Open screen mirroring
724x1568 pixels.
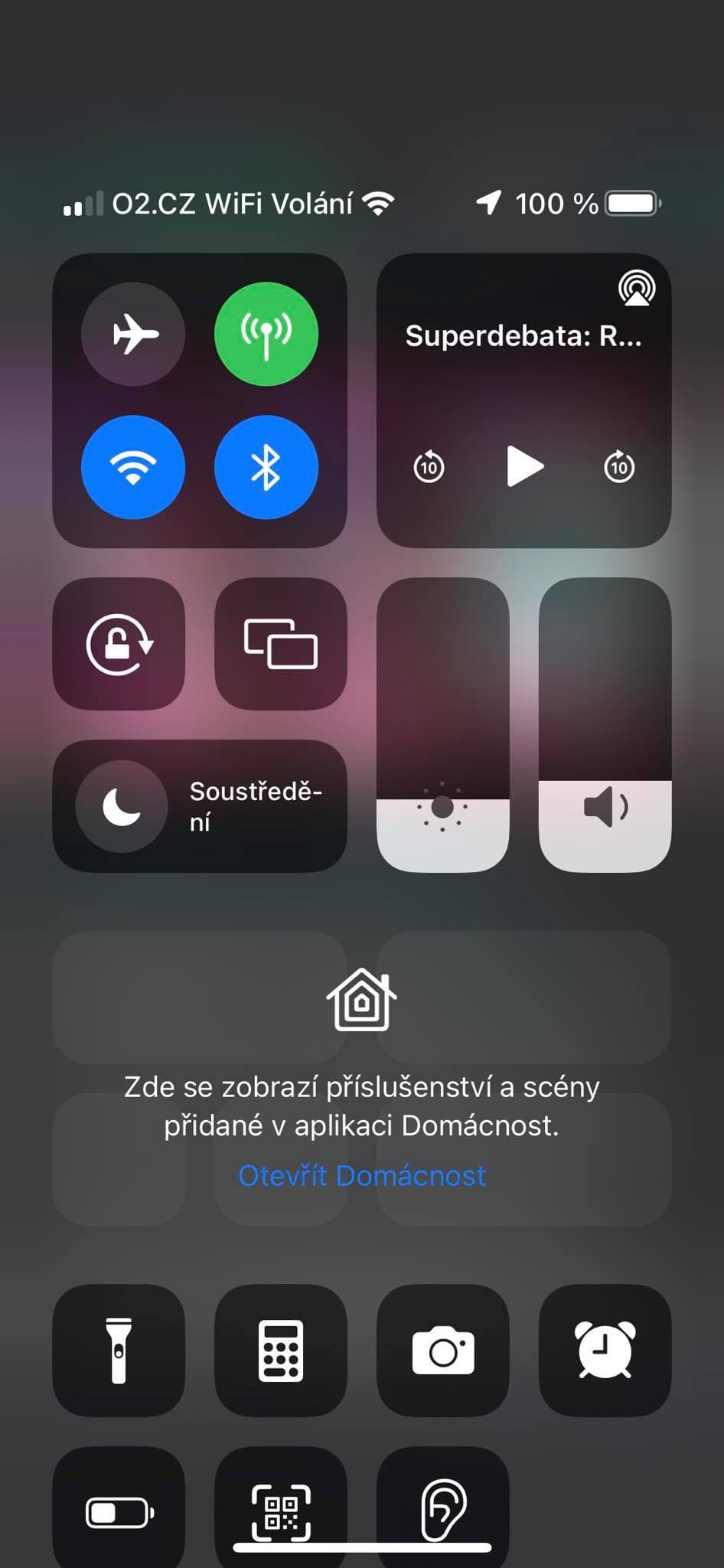(280, 644)
